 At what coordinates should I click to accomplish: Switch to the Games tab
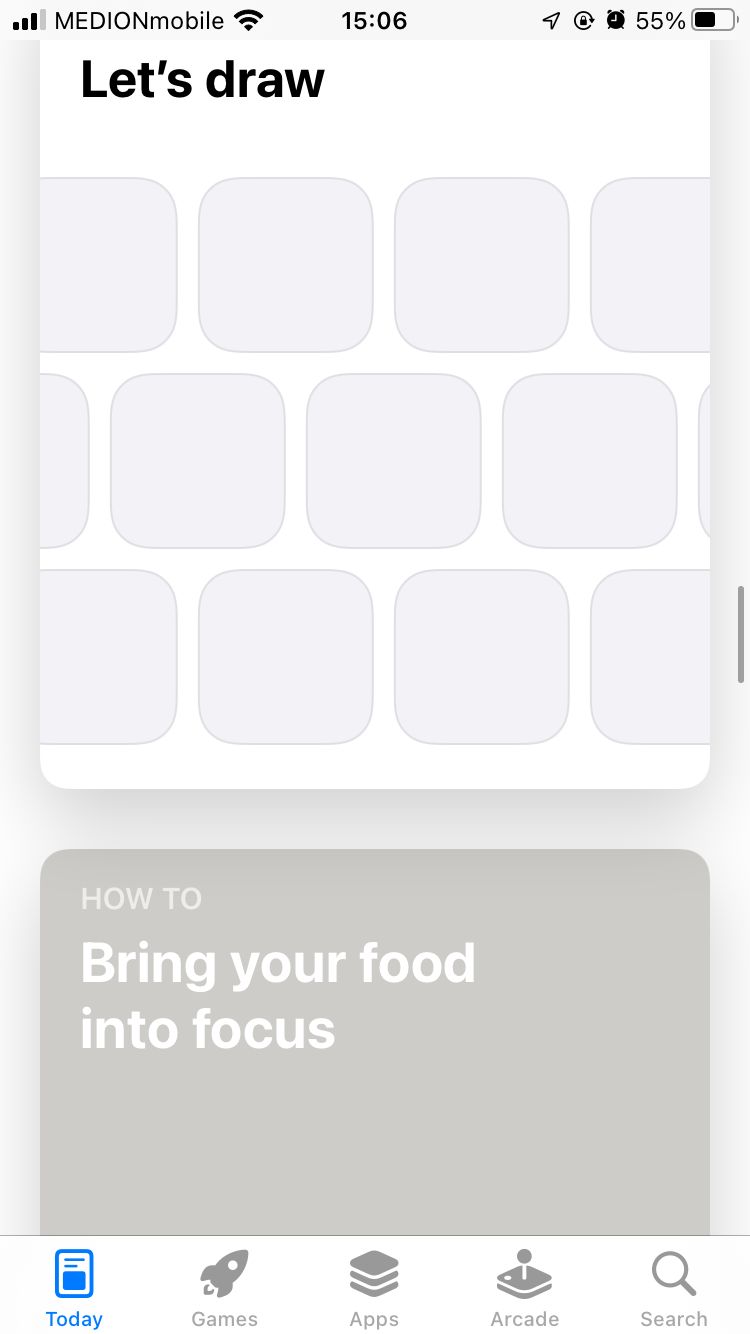coord(224,1288)
